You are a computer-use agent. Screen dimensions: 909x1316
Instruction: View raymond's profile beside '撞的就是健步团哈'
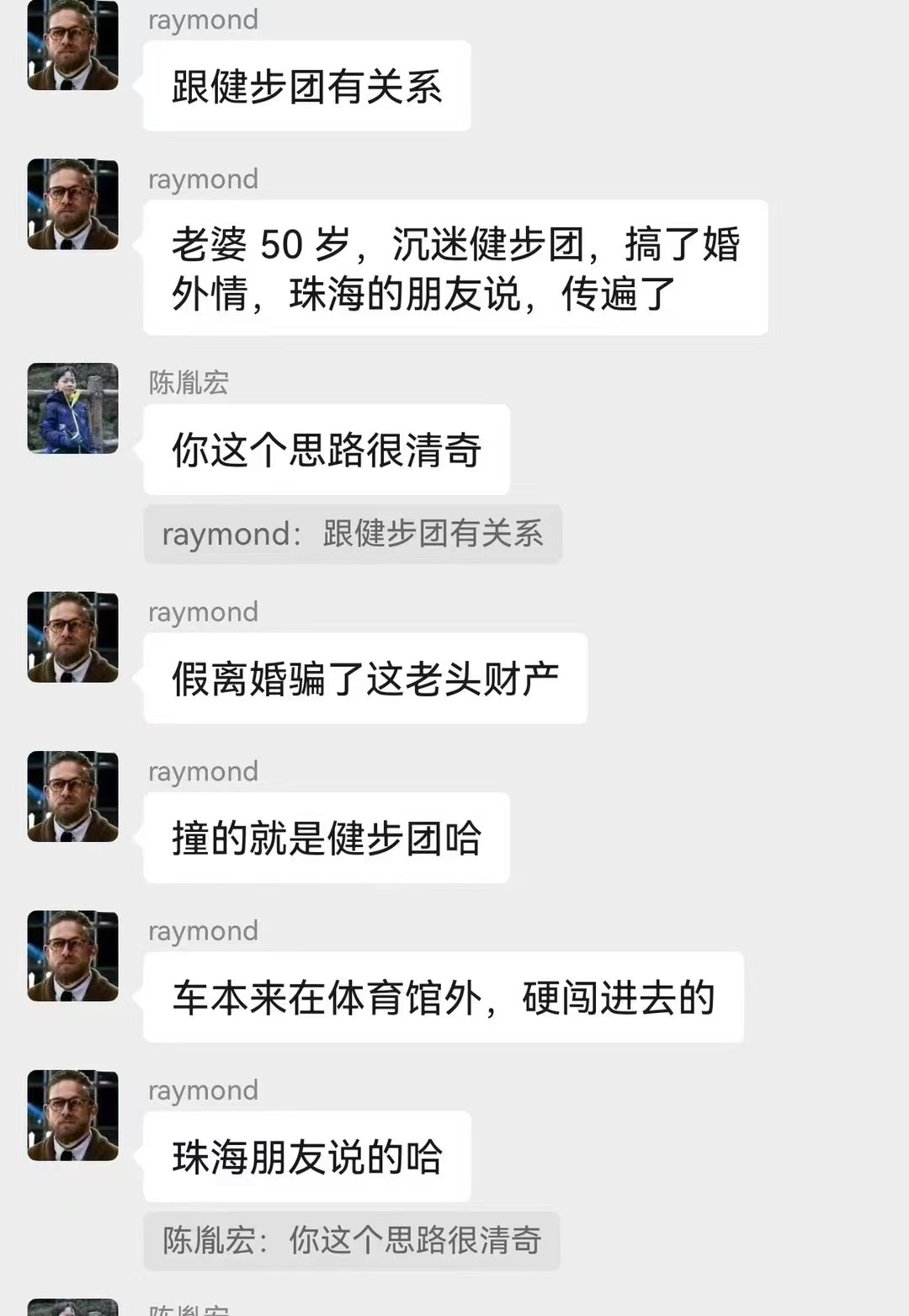(x=72, y=797)
